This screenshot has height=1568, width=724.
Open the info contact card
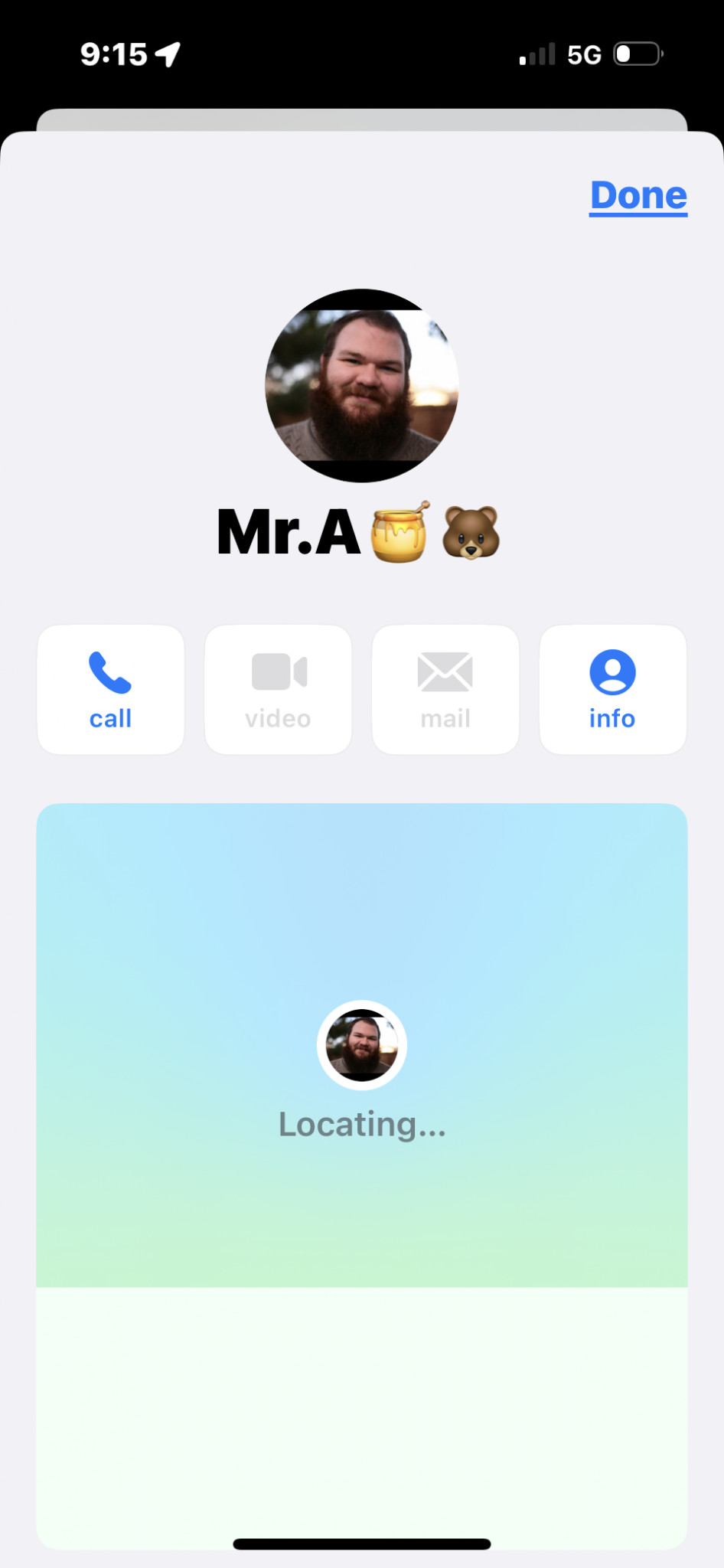click(612, 689)
